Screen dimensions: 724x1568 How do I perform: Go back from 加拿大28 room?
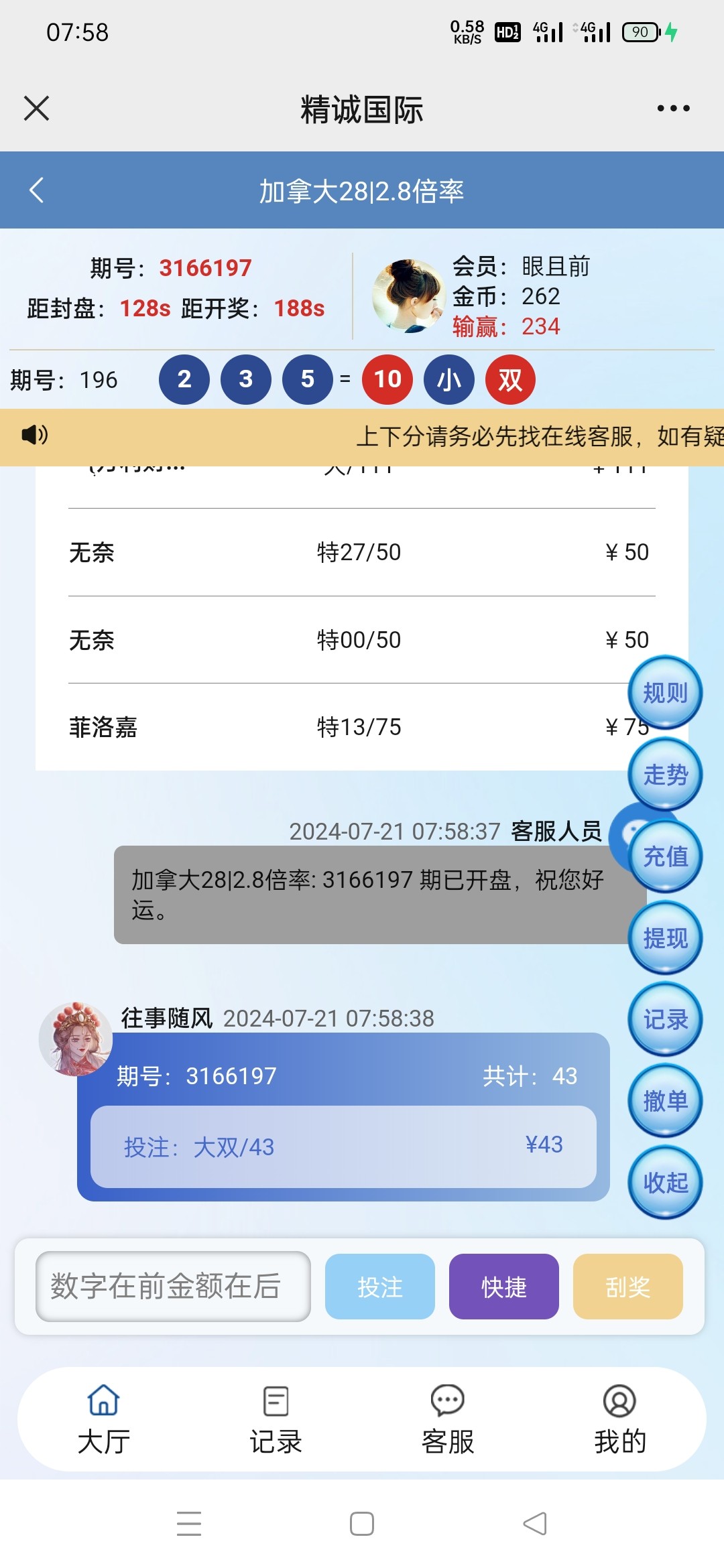coord(37,190)
